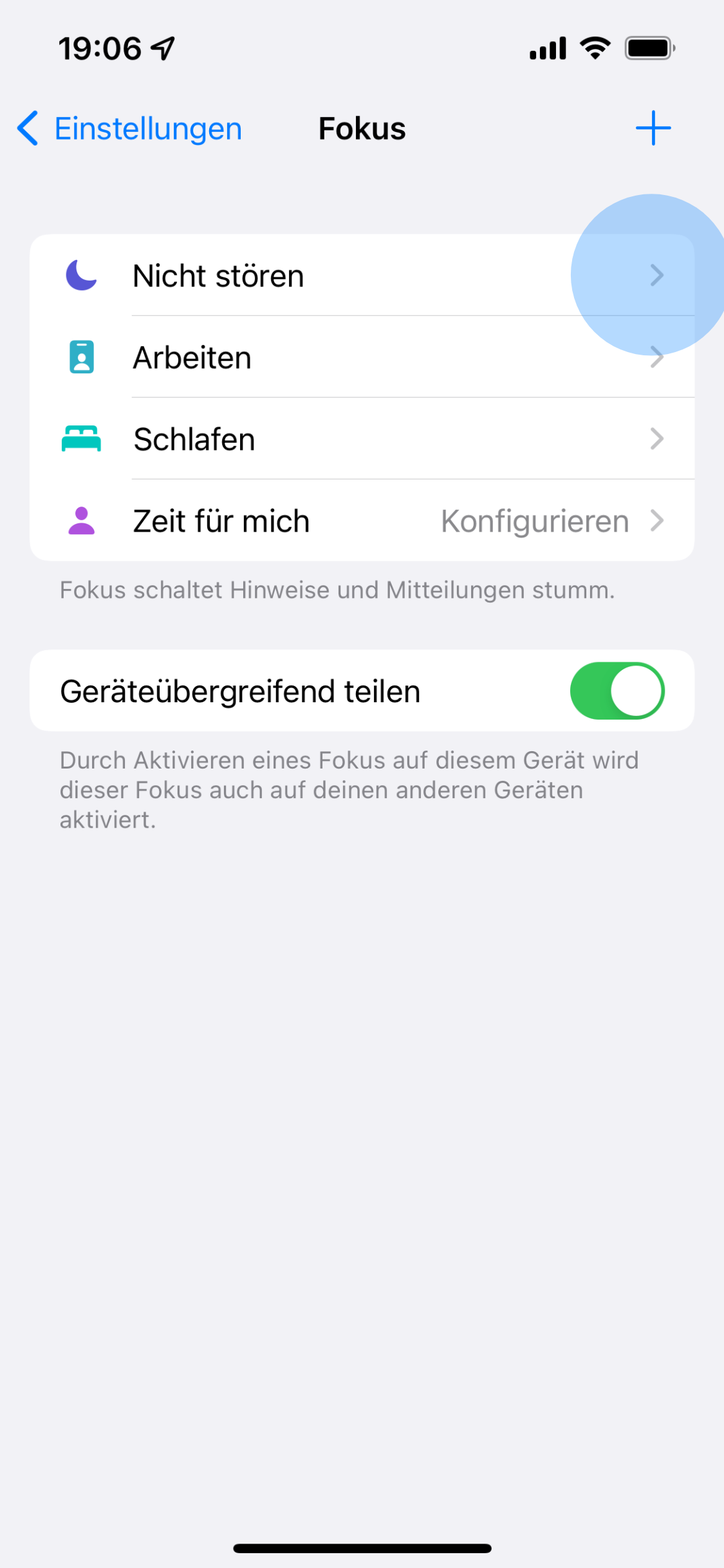Image resolution: width=724 pixels, height=1568 pixels.
Task: Tap the home indicator bar at bottom
Action: point(362,1547)
